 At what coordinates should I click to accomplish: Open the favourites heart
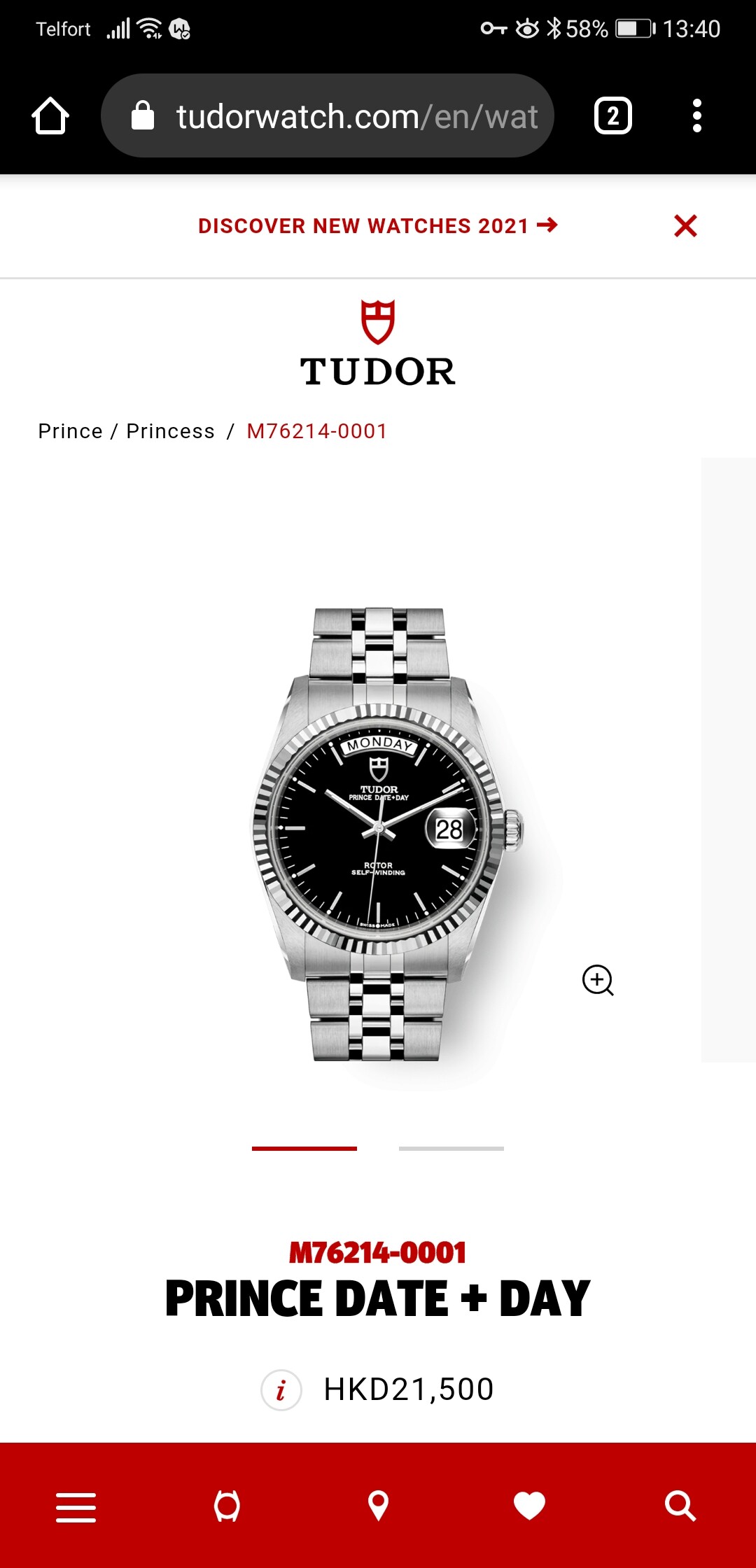coord(529,1506)
